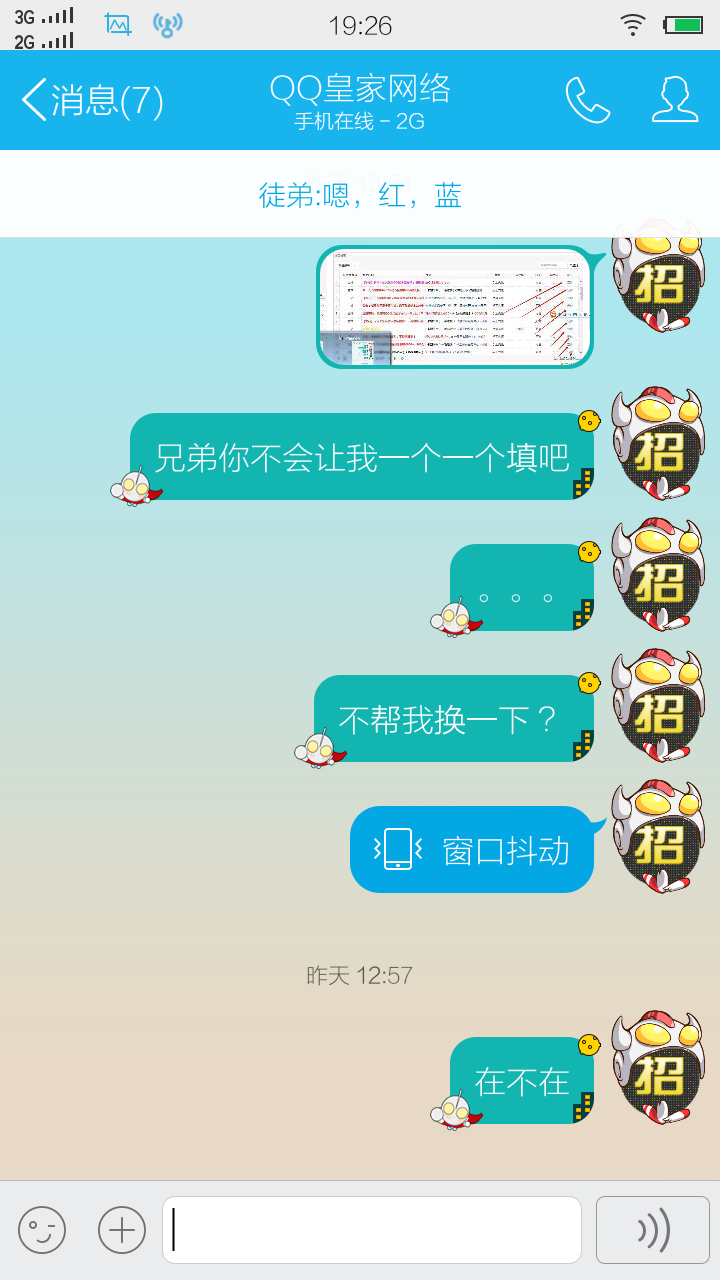Tap the voice message button

(653, 1230)
